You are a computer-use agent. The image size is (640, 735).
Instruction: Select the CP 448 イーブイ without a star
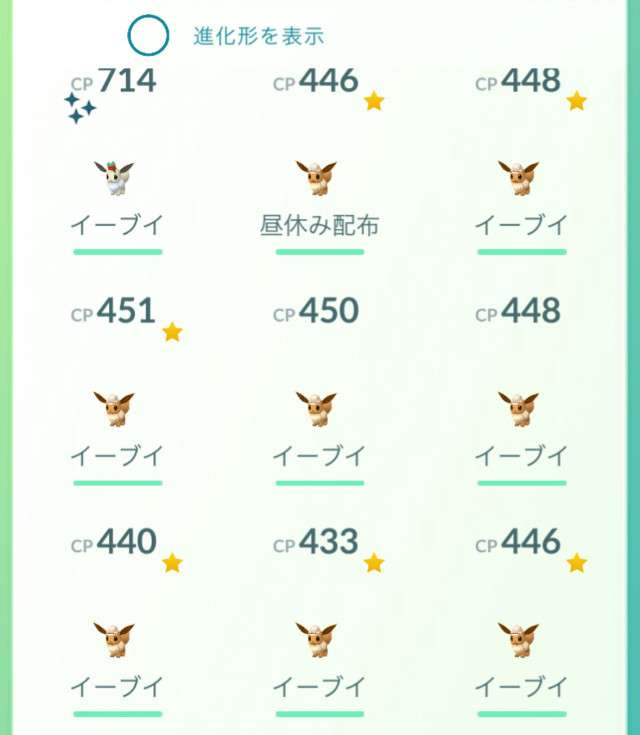[521, 409]
